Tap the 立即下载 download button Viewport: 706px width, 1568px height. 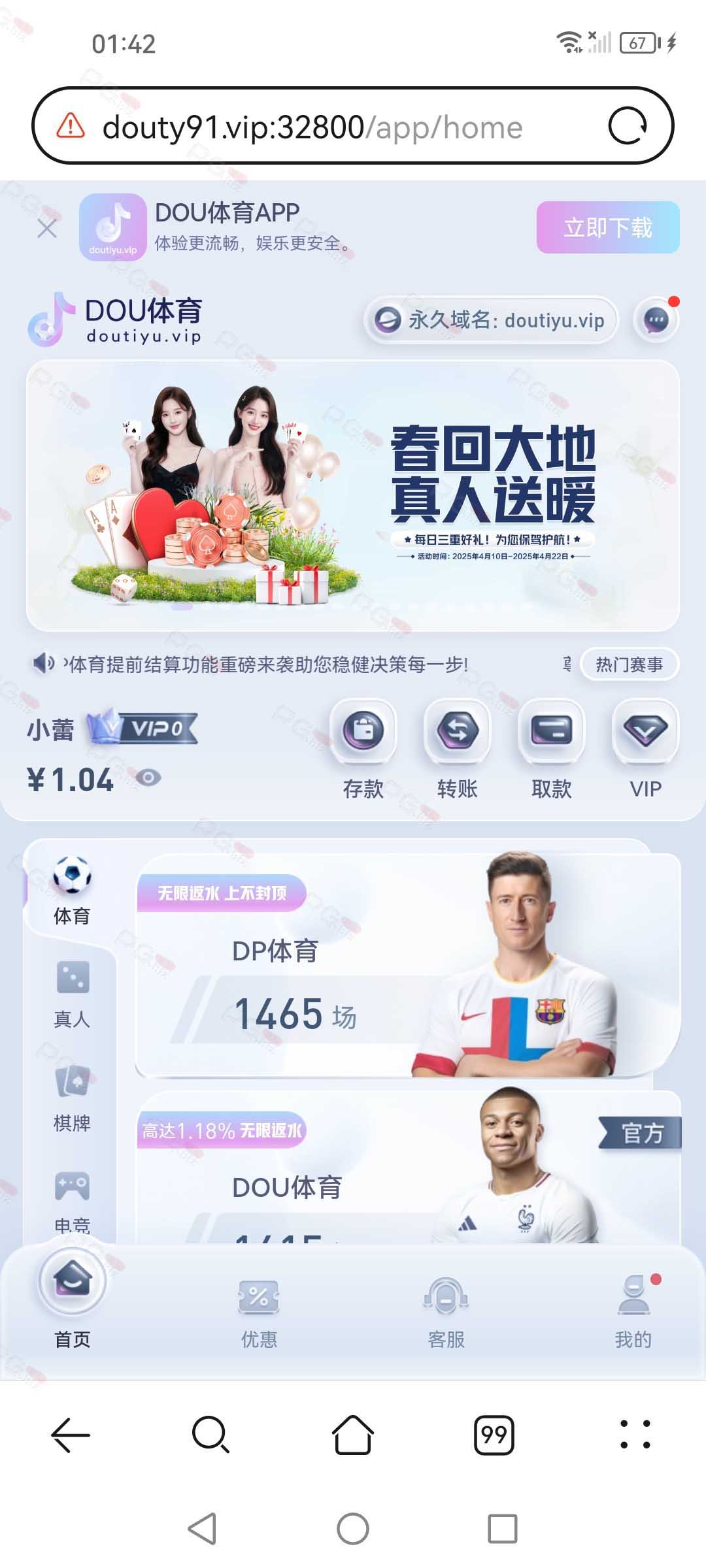pyautogui.click(x=608, y=227)
